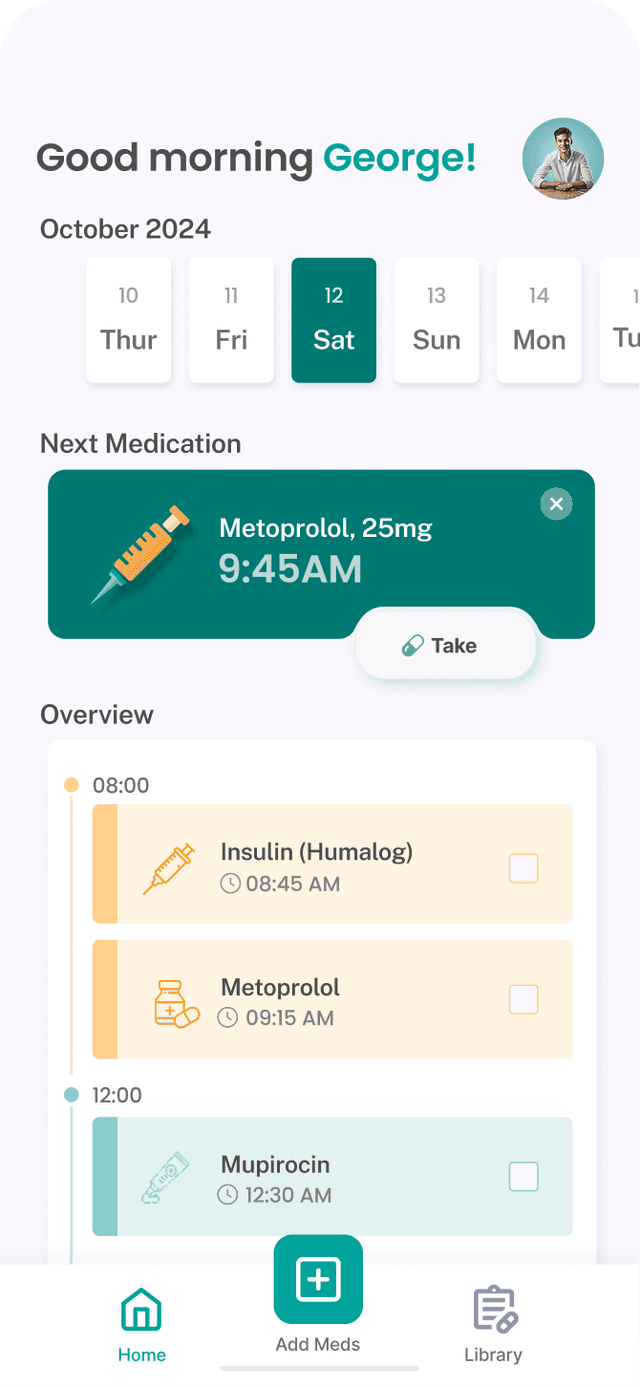Select Friday the 11th

point(231,320)
